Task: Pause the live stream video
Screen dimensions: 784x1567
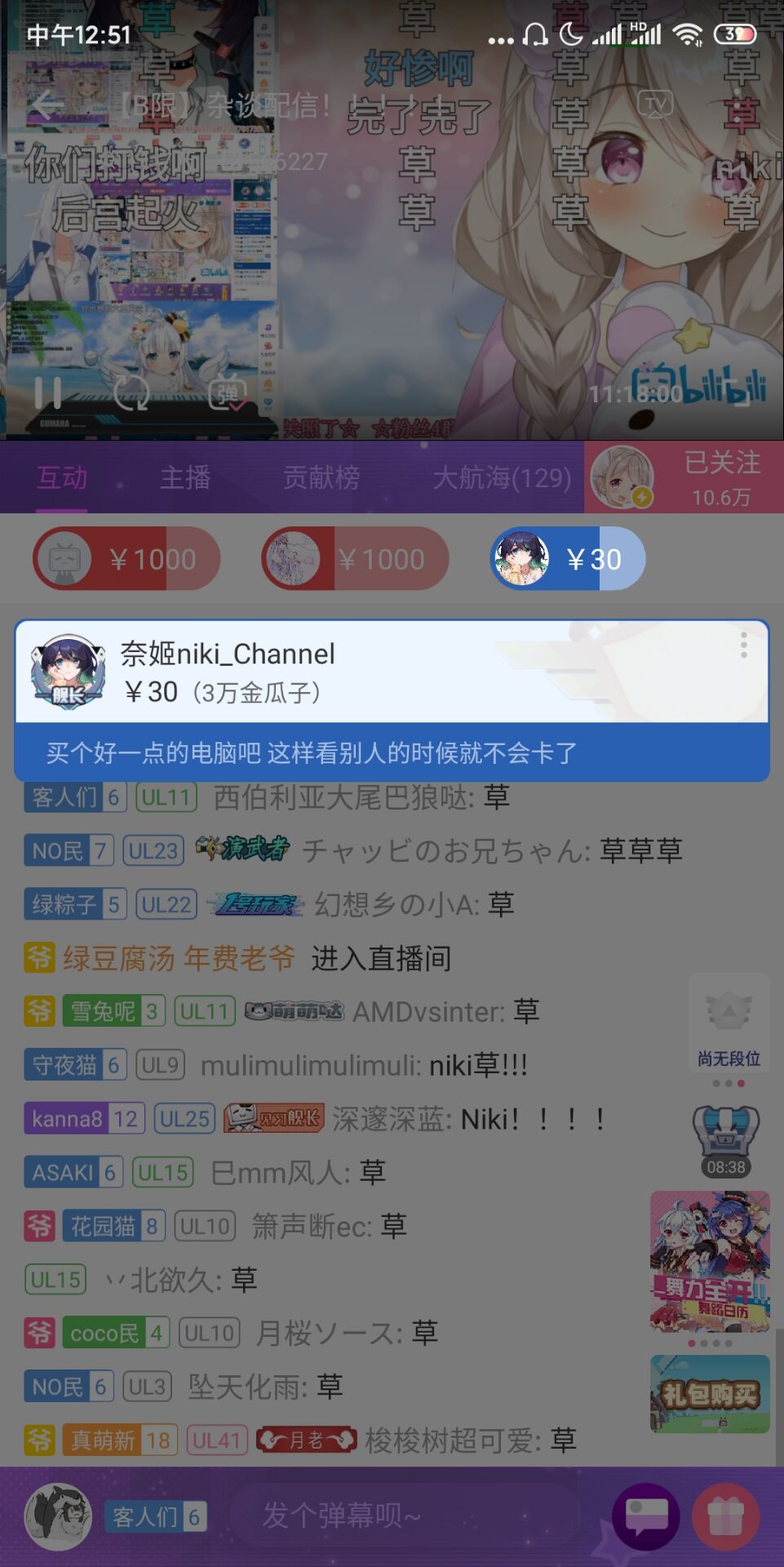Action: pos(48,393)
